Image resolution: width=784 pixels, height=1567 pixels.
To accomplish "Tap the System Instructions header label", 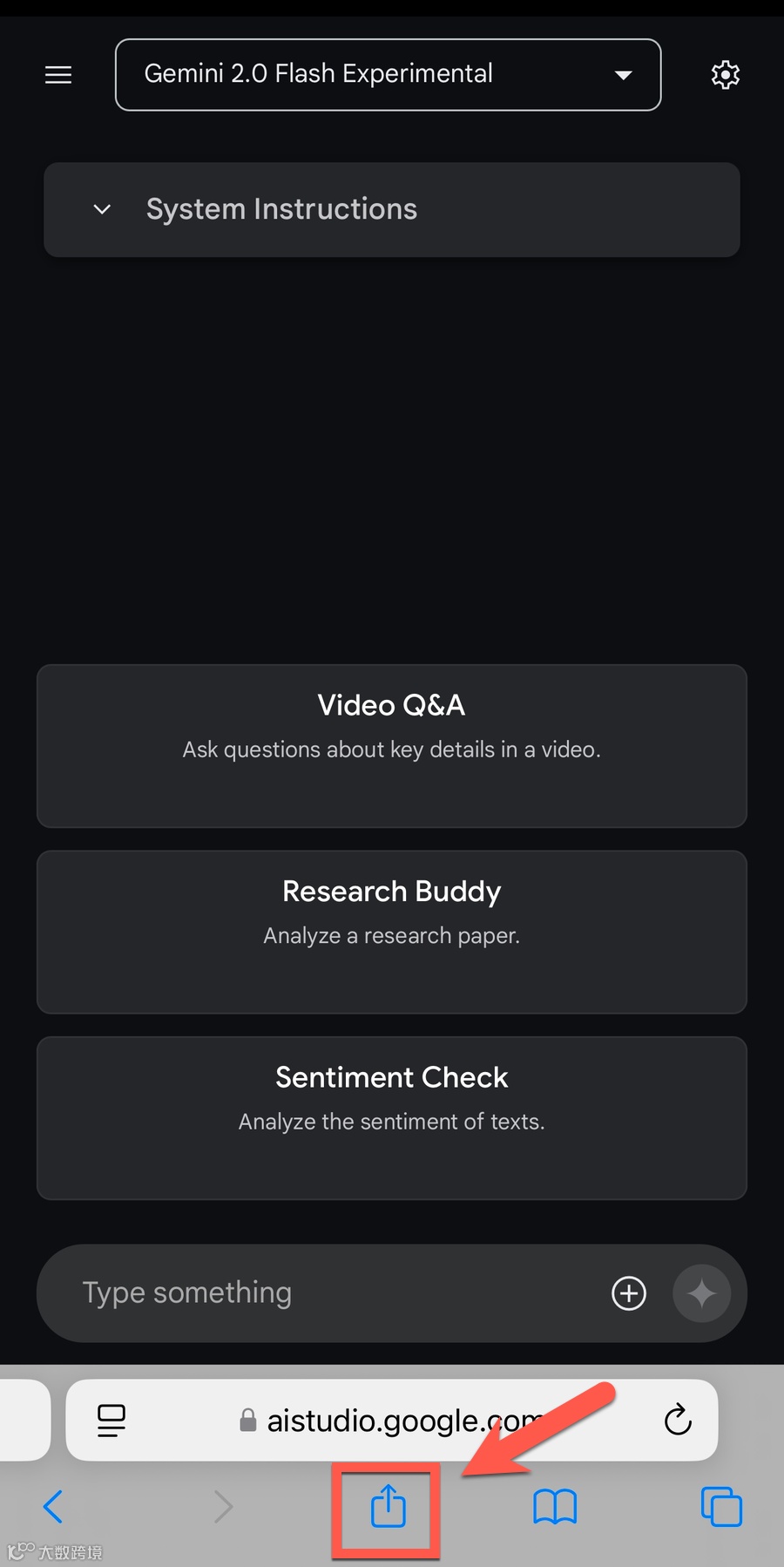I will [x=280, y=209].
